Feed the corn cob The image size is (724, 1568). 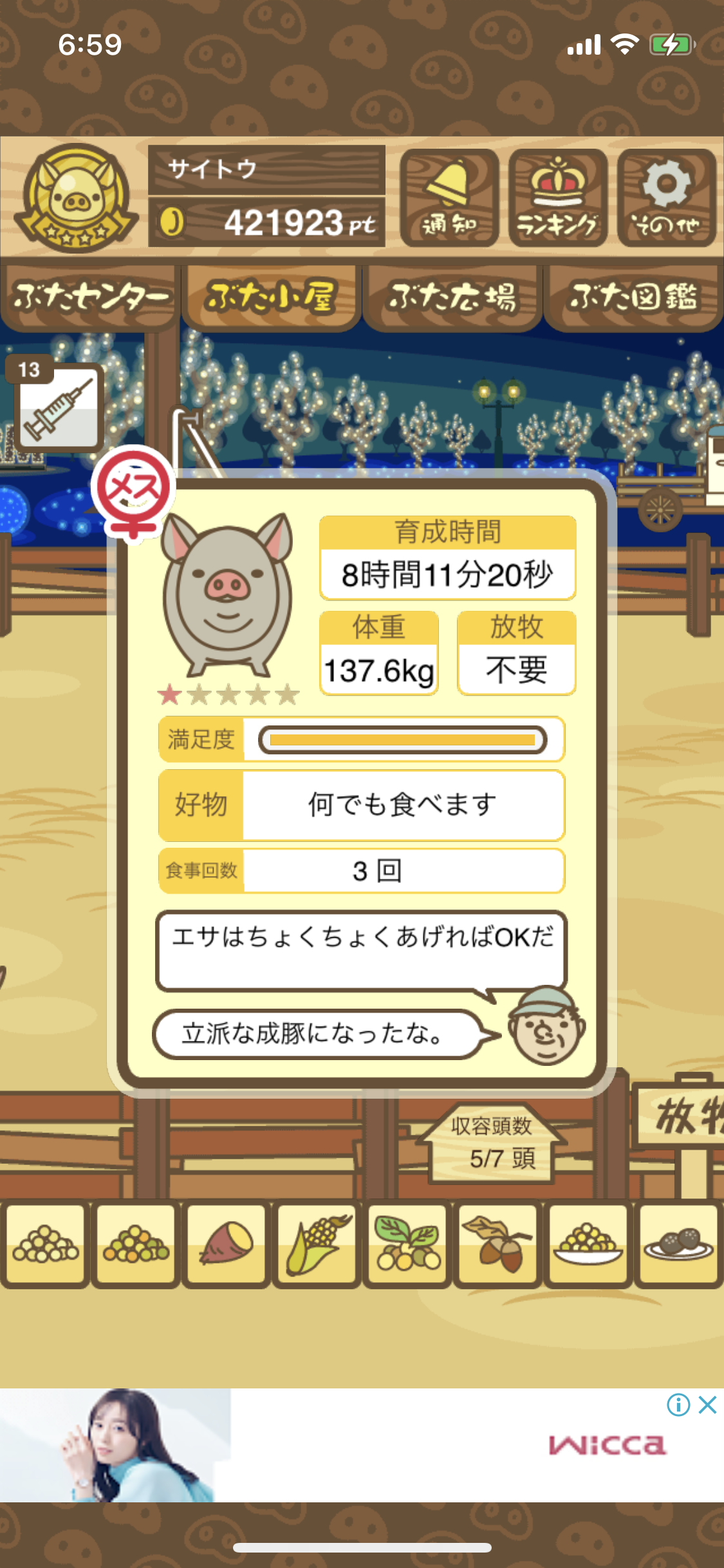click(x=317, y=1245)
